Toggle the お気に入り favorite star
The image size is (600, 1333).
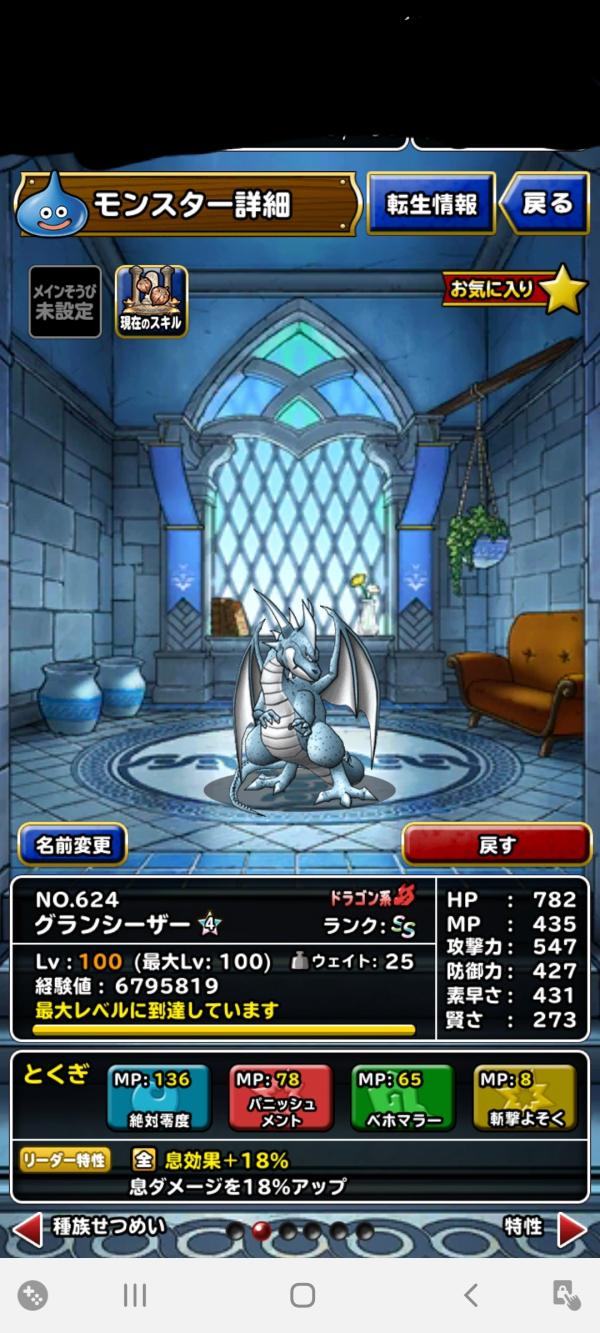click(x=563, y=291)
